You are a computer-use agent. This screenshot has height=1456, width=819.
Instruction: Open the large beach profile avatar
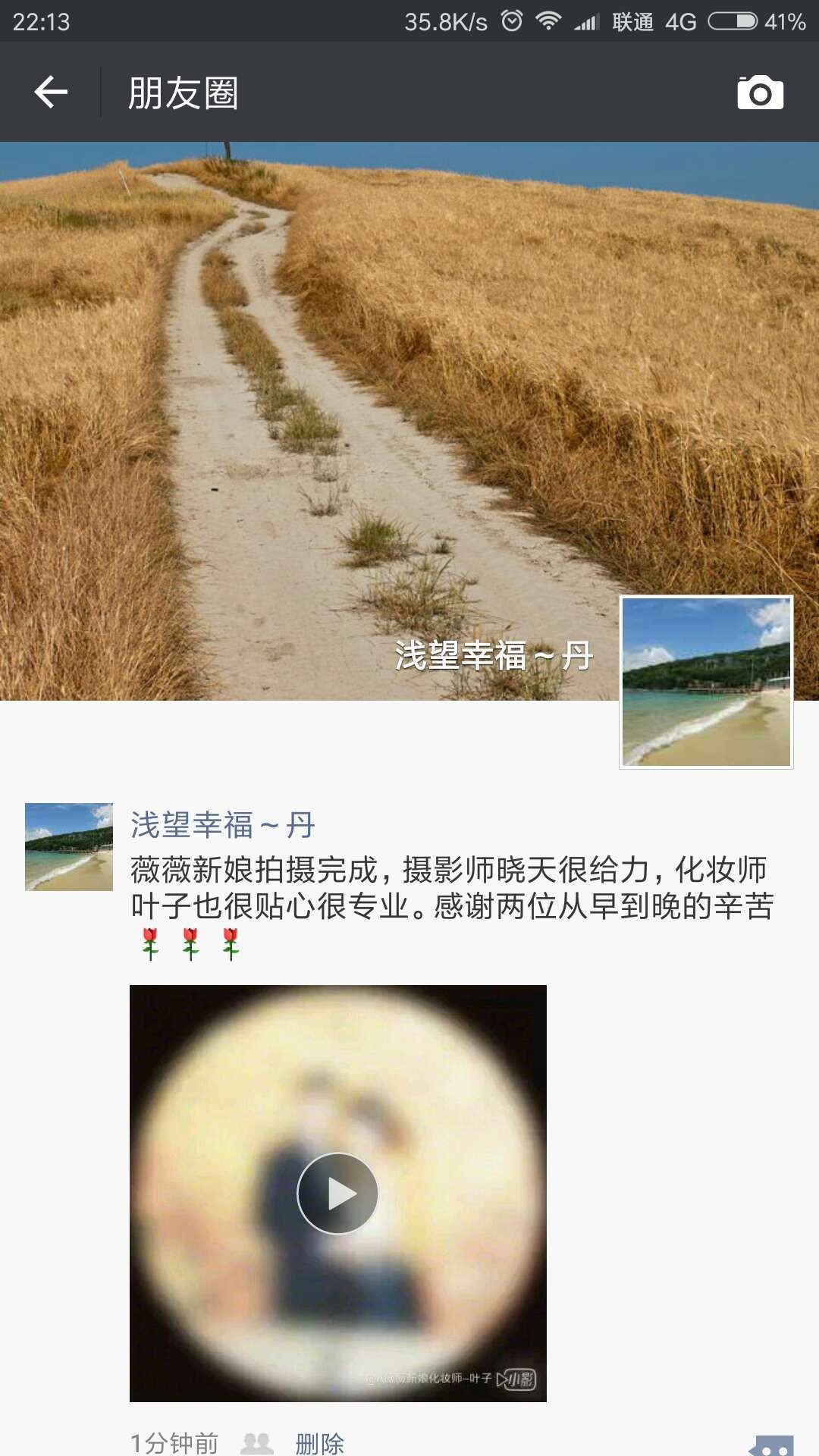coord(706,682)
